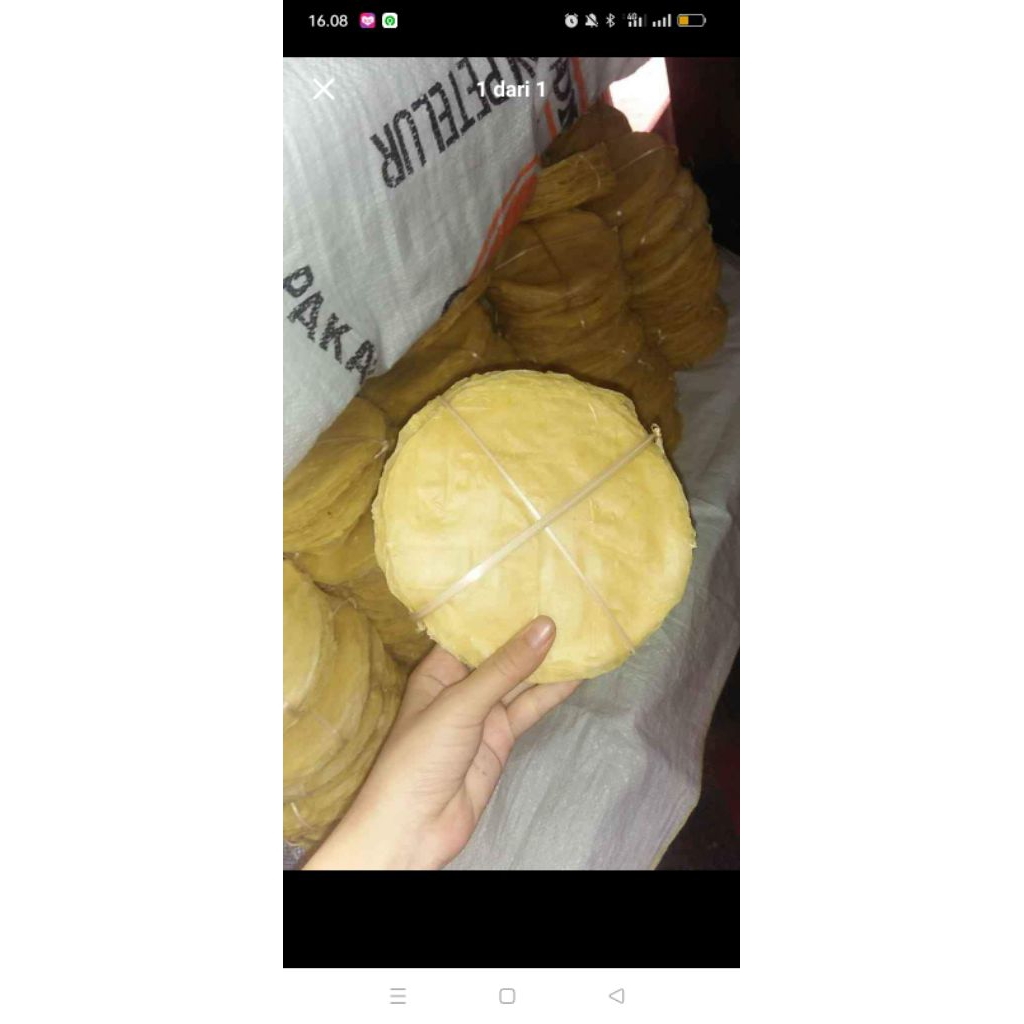Open the recent apps menu

[x=398, y=996]
